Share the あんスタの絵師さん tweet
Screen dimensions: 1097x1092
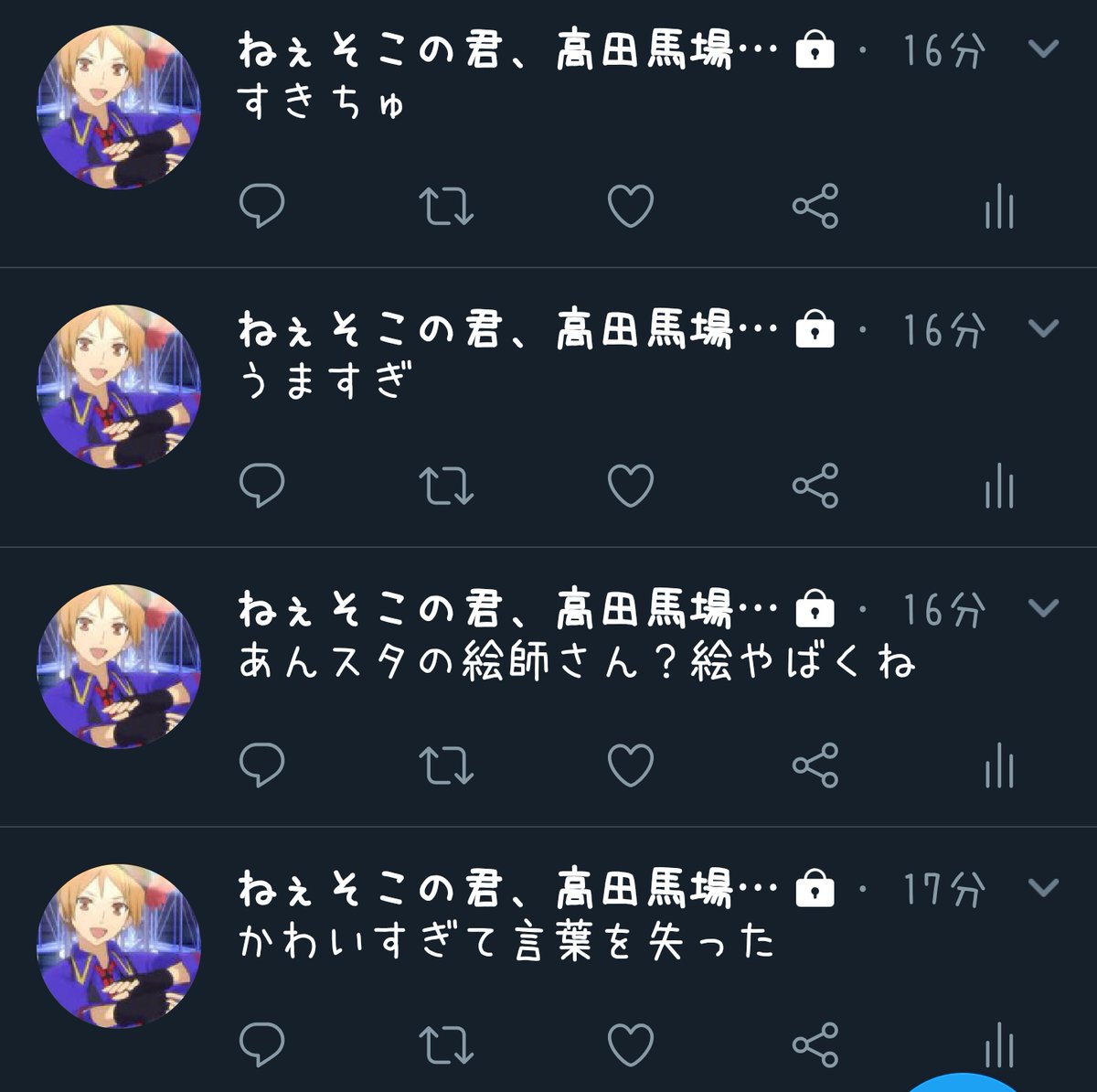[815, 765]
